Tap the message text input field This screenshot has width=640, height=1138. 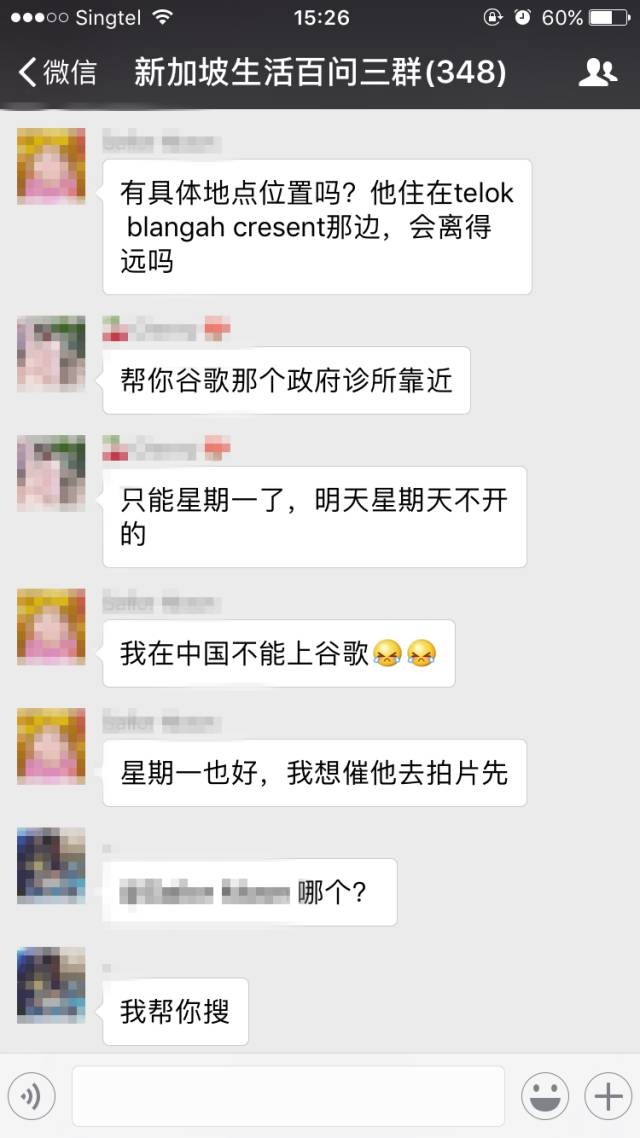[288, 1097]
